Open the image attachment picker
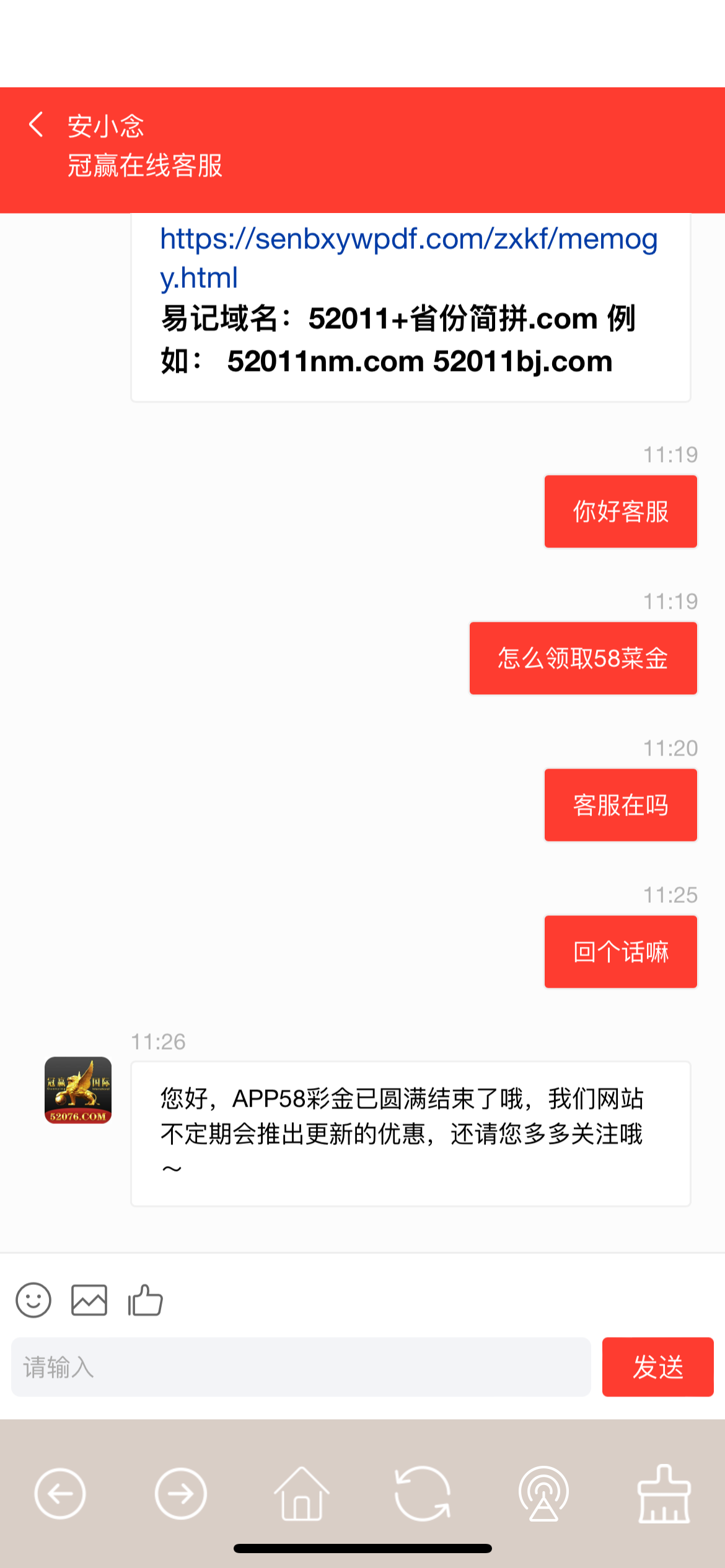The width and height of the screenshot is (725, 1568). 89,1300
